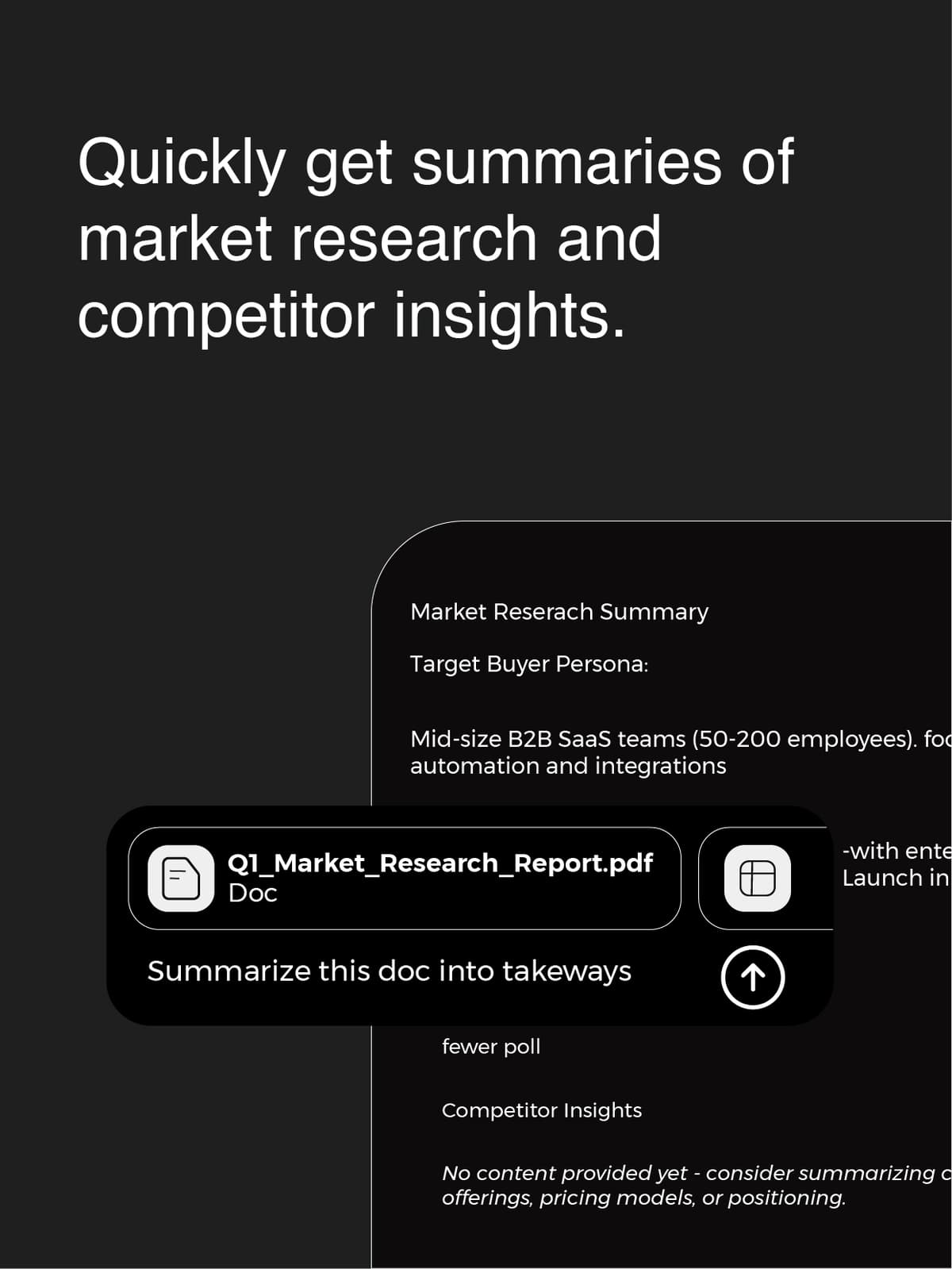Click the Doc label under the PDF filename
The image size is (952, 1269).
[x=251, y=894]
